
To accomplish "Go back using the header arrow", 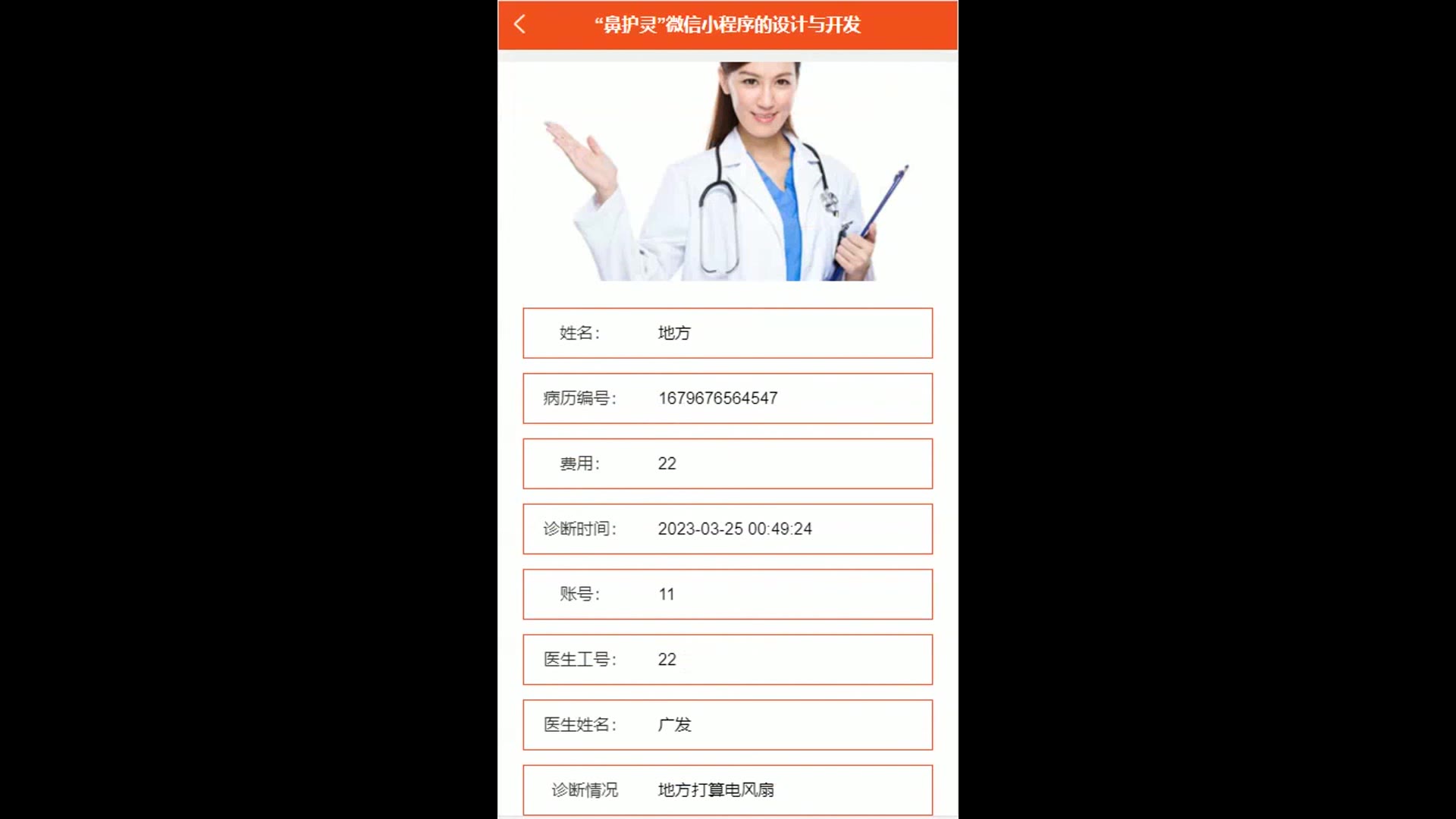I will (519, 24).
